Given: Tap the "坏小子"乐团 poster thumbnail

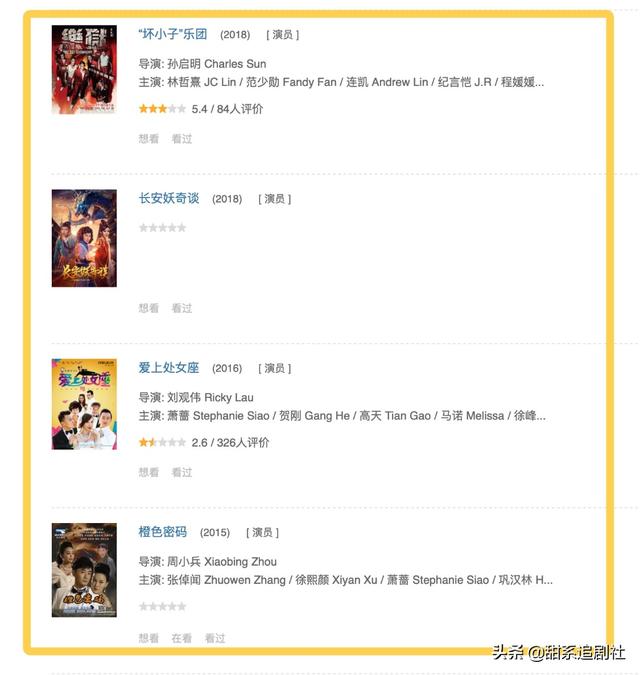Looking at the screenshot, I should 84,70.
